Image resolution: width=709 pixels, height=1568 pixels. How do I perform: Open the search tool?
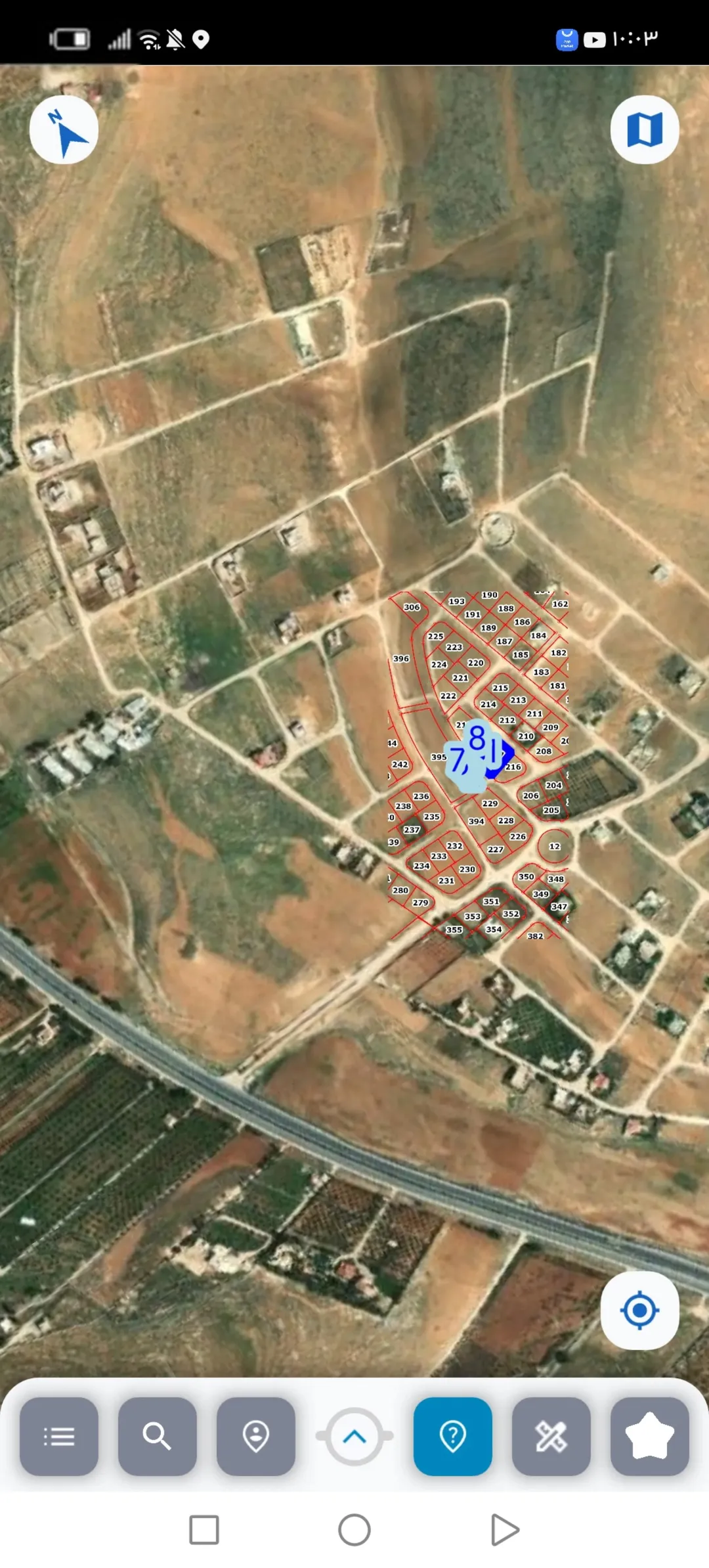tap(158, 1437)
